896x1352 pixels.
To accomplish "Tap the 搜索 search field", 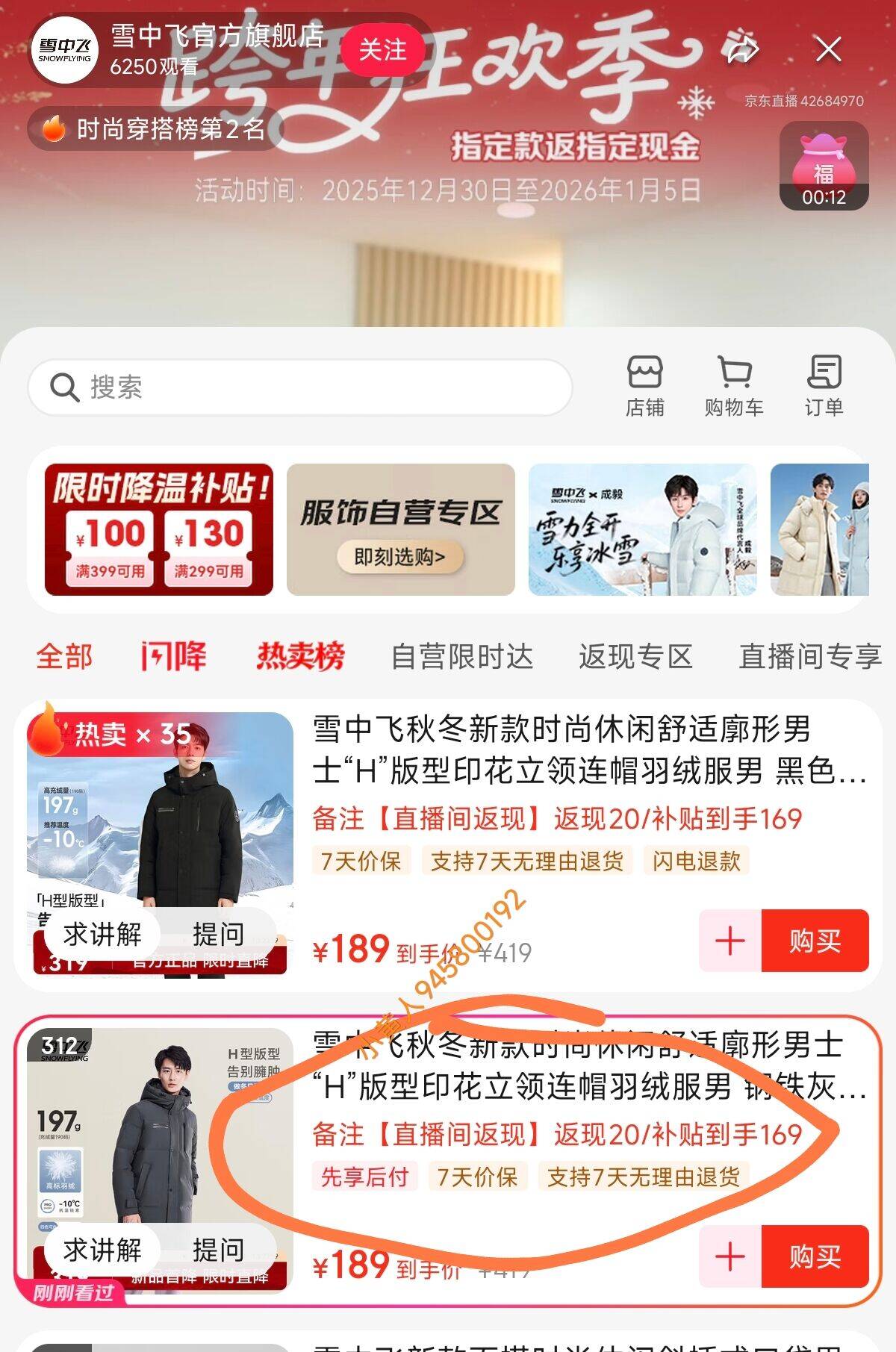I will point(300,387).
